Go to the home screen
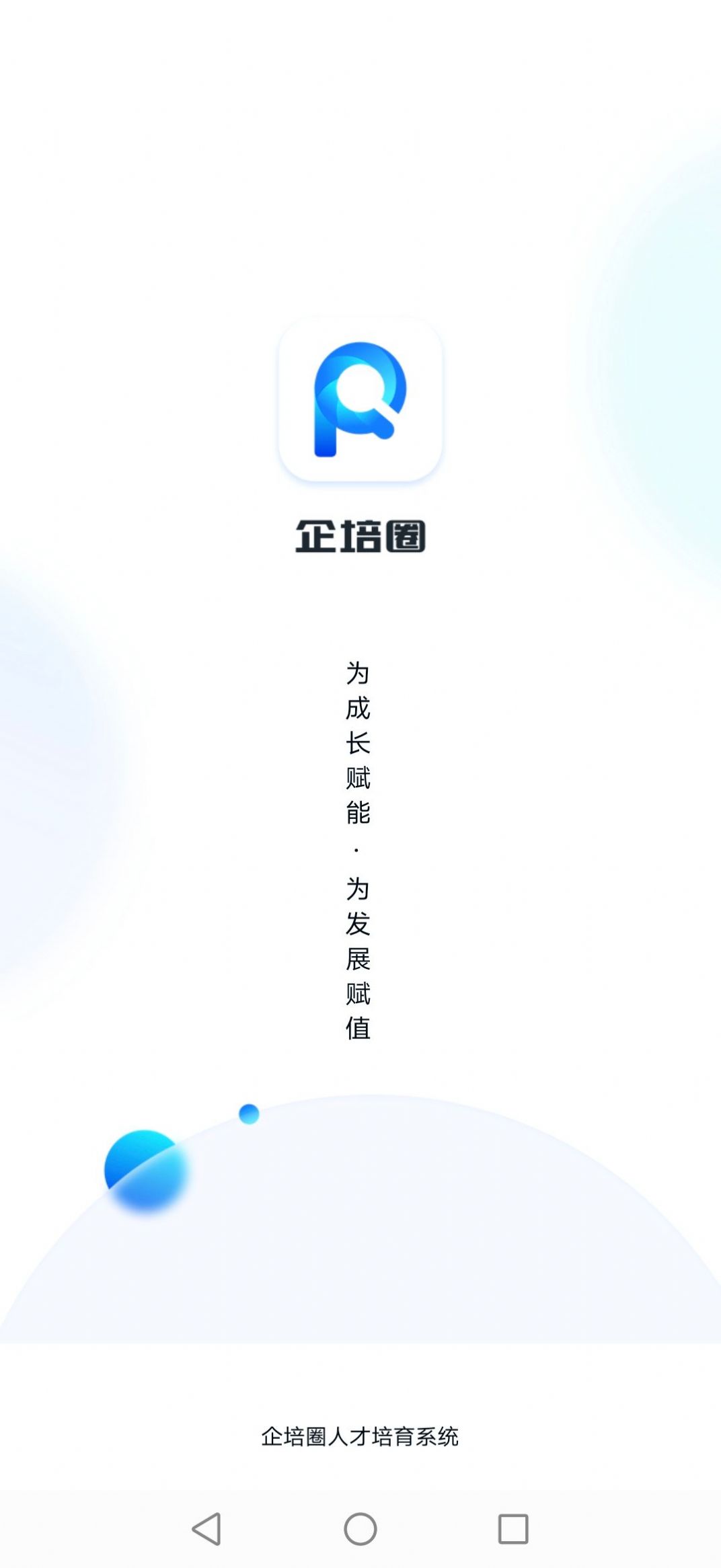721x1568 pixels. (x=360, y=1528)
